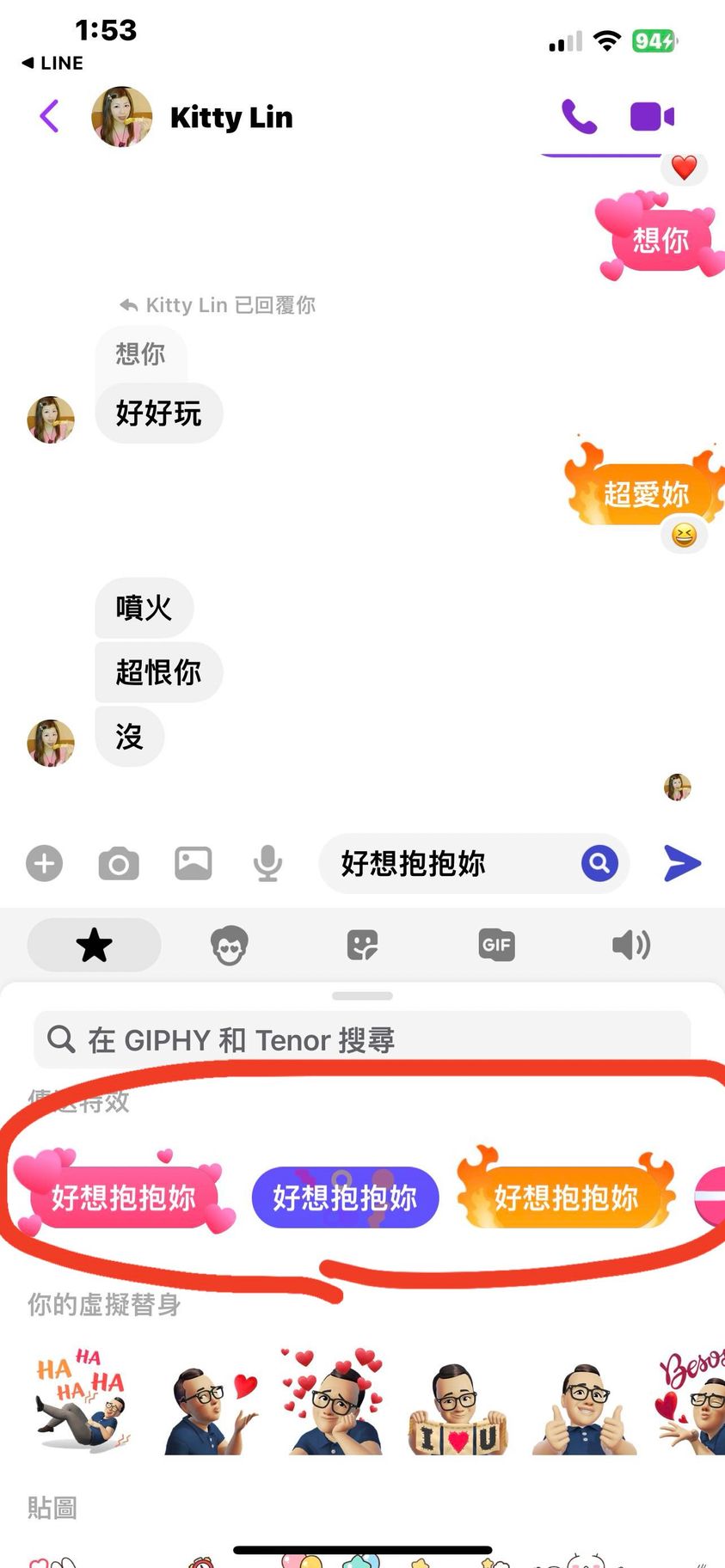
Task: Open the photo gallery picker
Action: pyautogui.click(x=194, y=863)
